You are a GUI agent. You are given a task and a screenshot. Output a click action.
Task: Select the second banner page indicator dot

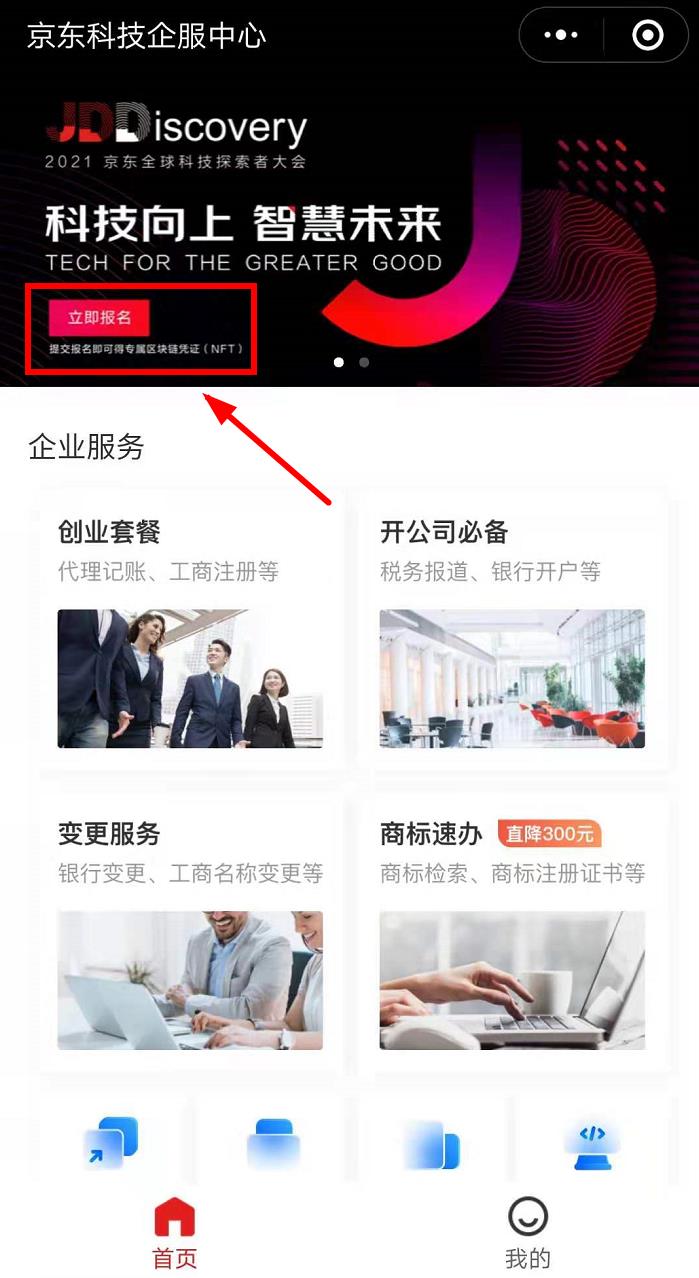coord(364,362)
